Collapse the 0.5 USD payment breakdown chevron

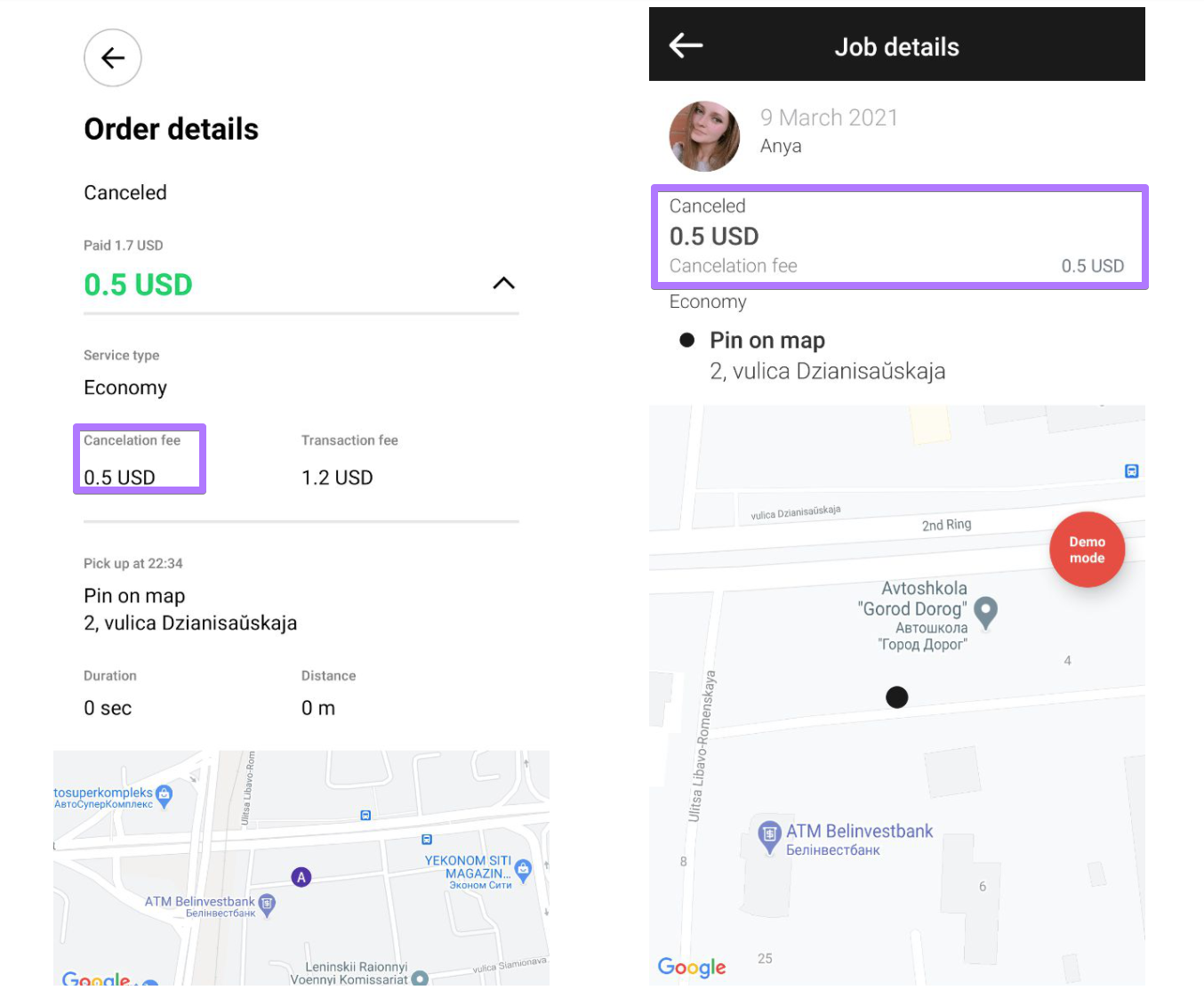[x=503, y=284]
